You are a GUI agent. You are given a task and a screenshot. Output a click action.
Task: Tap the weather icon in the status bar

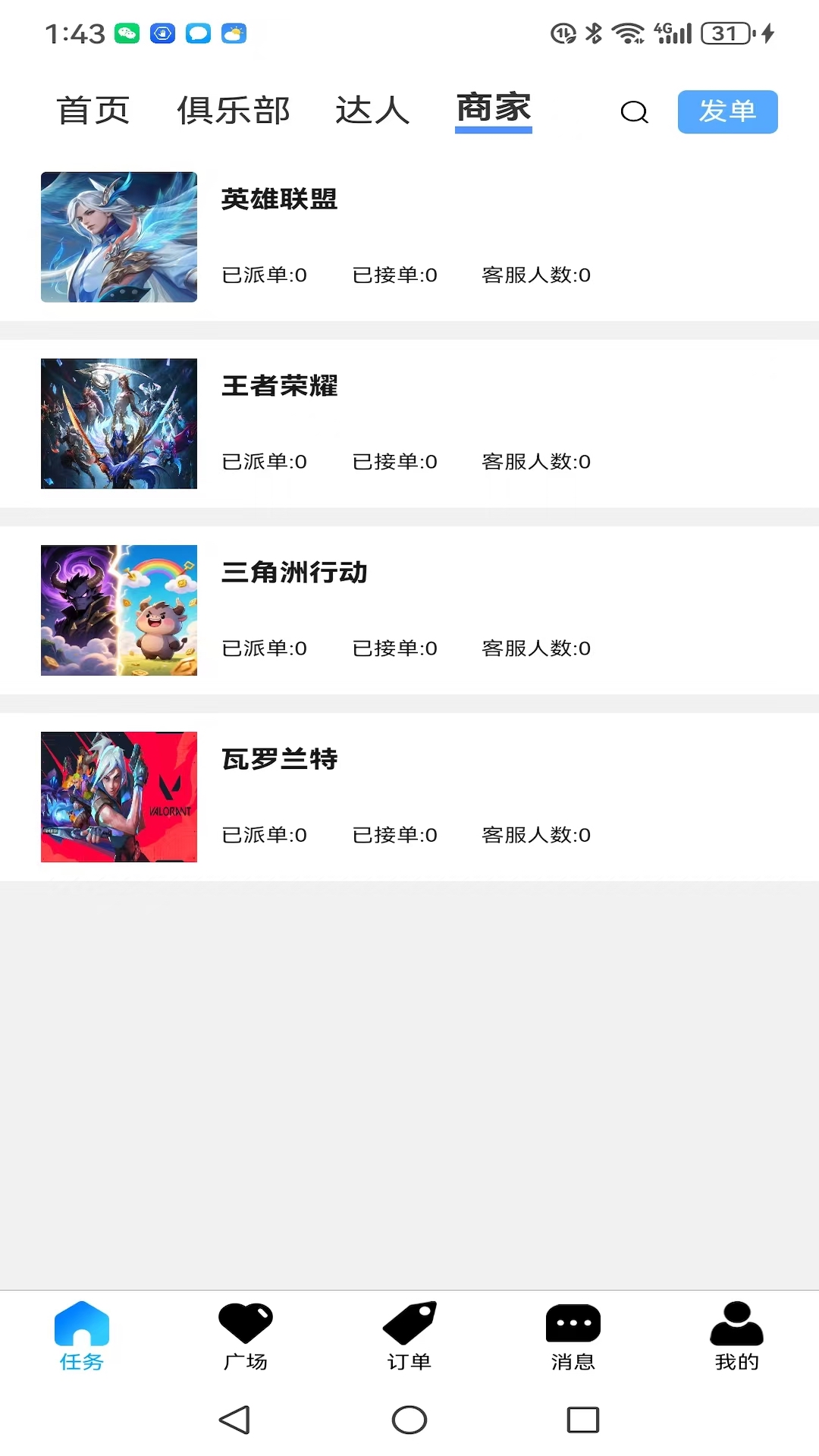(234, 33)
